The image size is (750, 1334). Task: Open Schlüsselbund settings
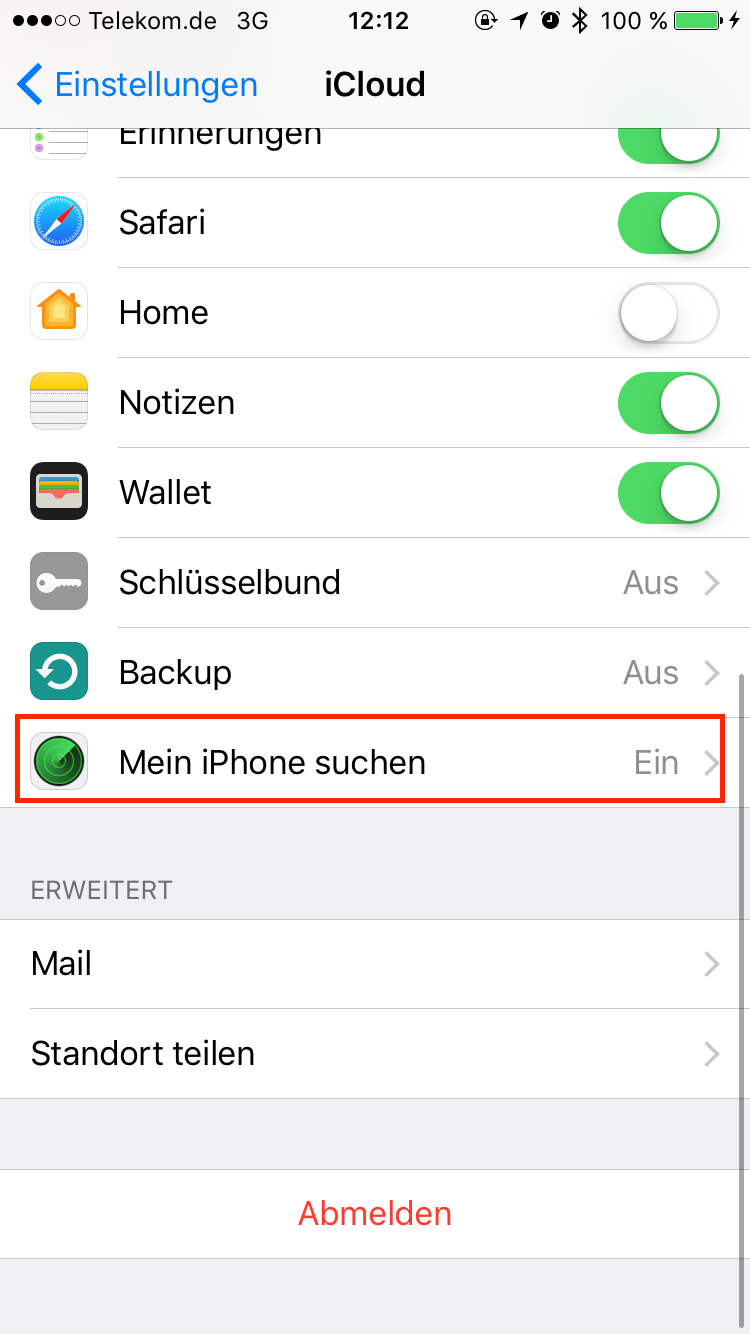tap(375, 582)
